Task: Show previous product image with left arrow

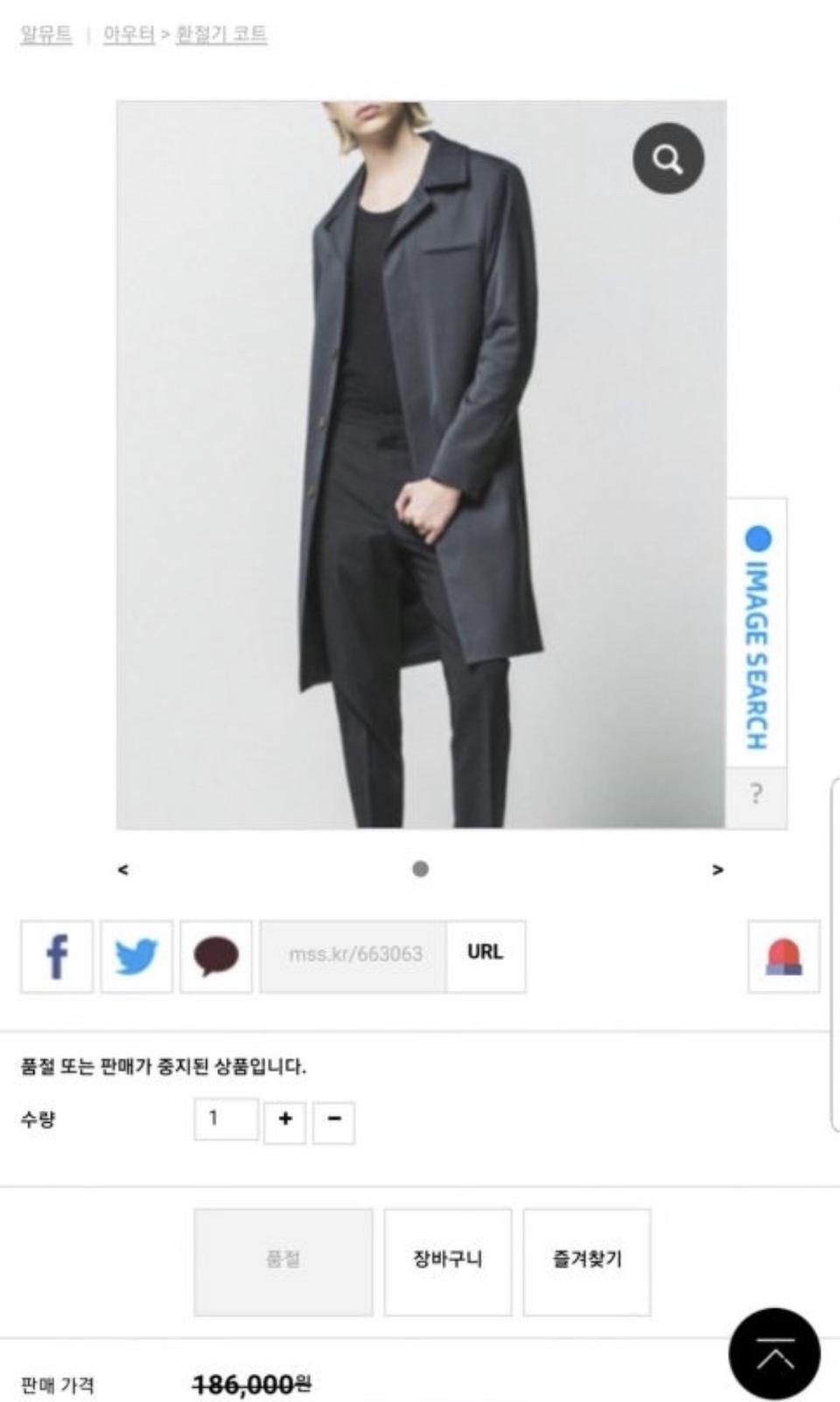Action: (x=122, y=869)
